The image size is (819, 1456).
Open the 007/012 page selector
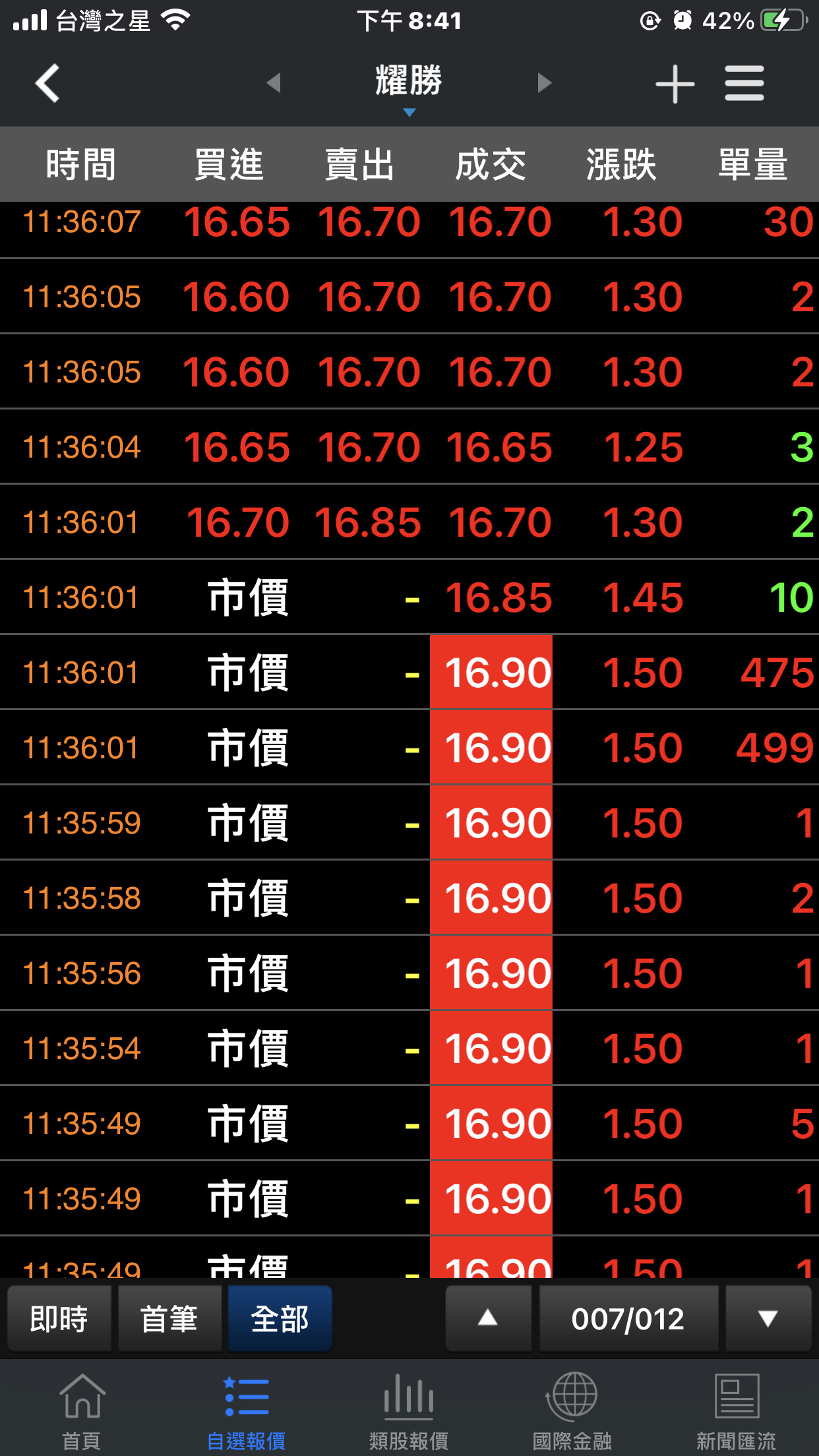(628, 1319)
